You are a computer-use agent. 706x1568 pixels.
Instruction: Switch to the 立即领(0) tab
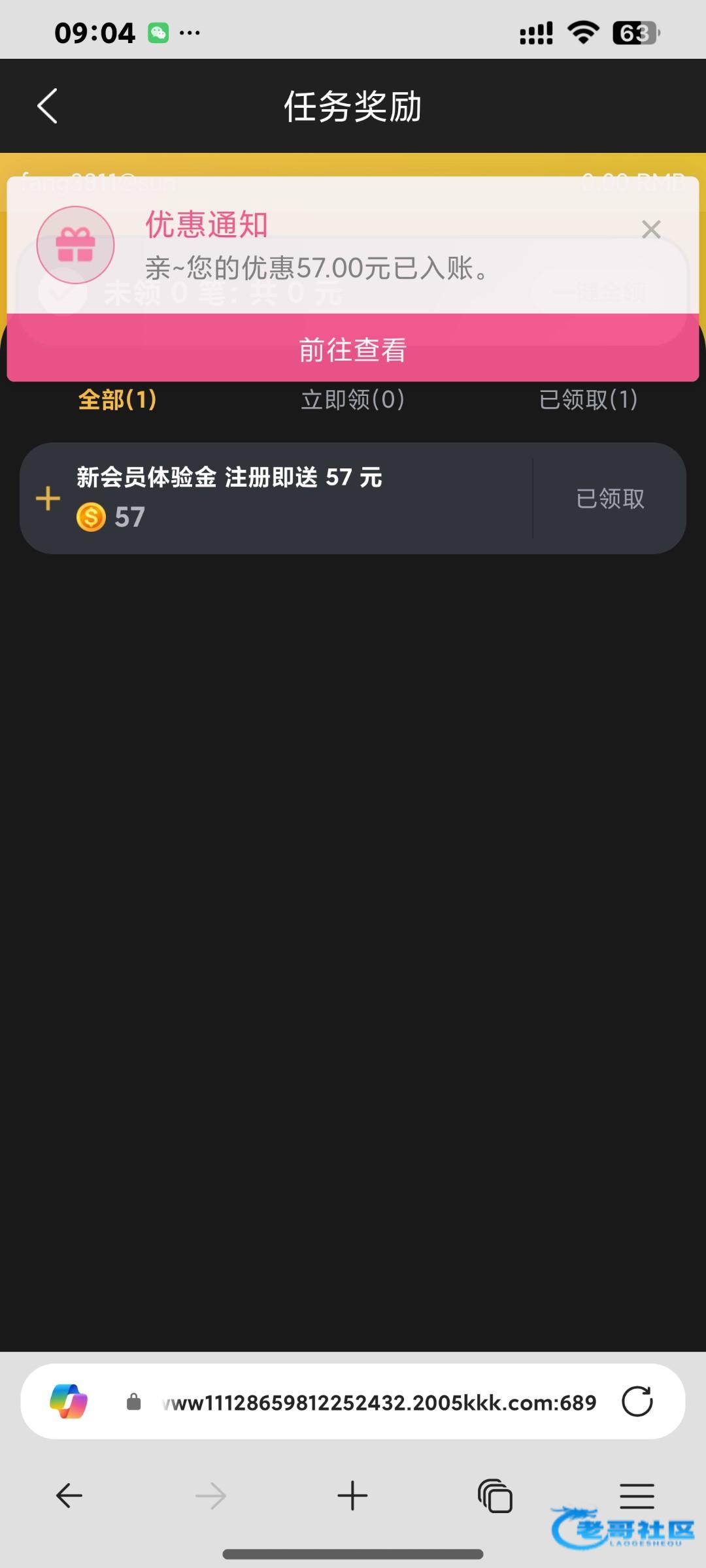click(x=353, y=399)
